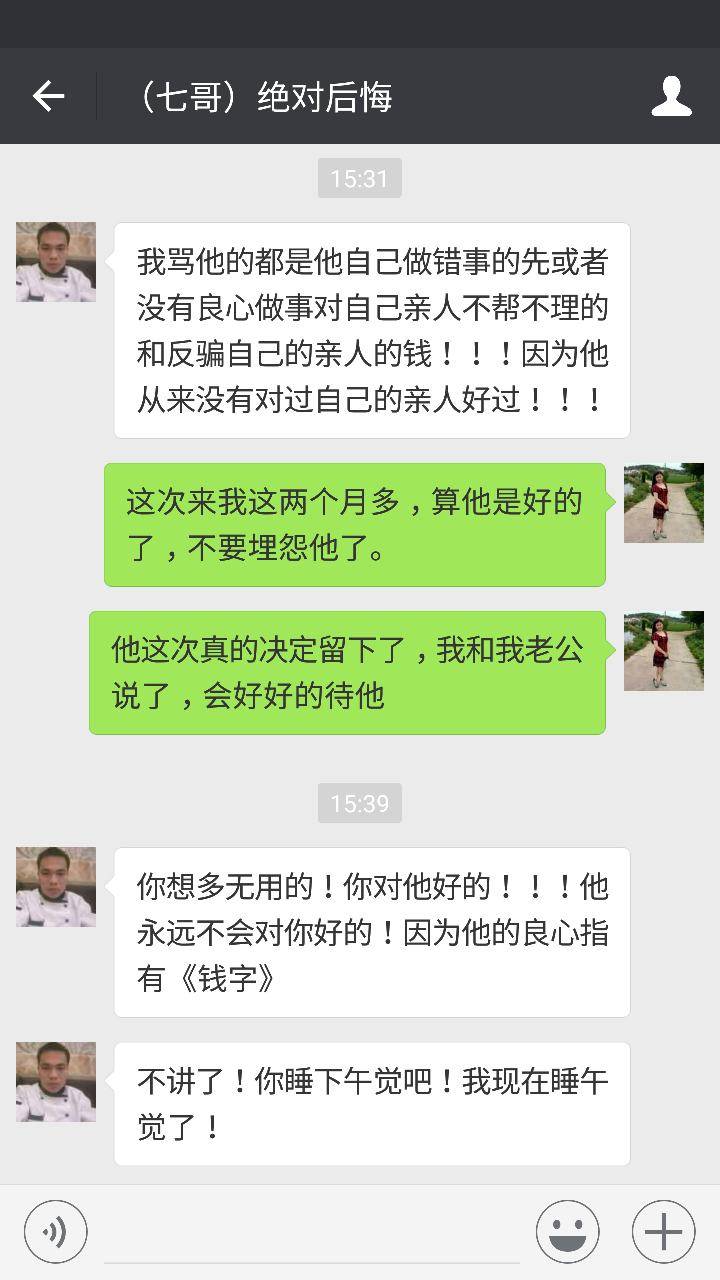Open my avatar beside '这次来我这两个月多'
The width and height of the screenshot is (720, 1280).
(x=663, y=503)
